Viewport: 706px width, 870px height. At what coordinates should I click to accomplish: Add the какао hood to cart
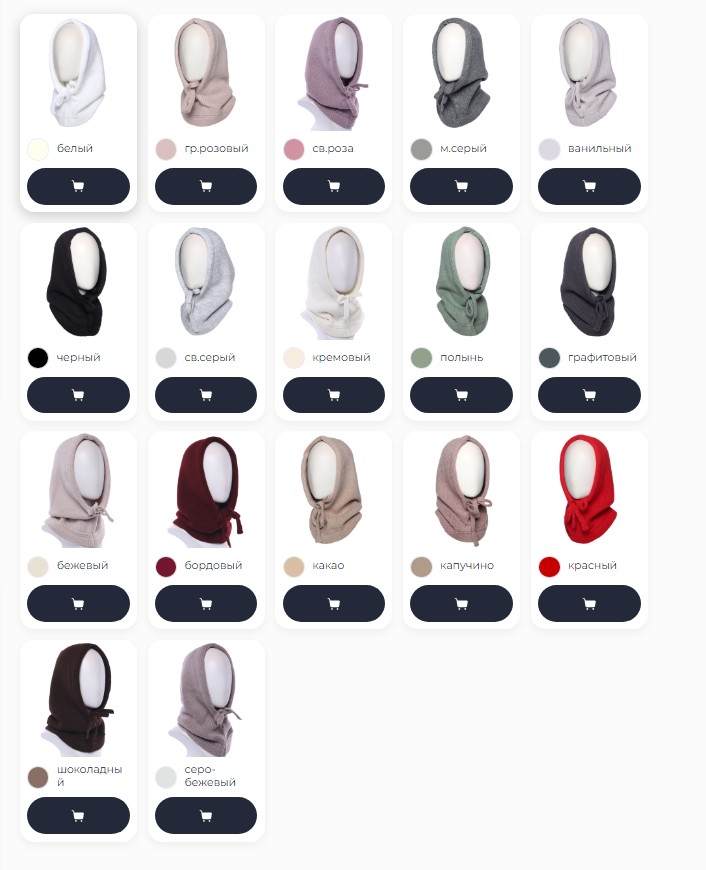pyautogui.click(x=334, y=603)
